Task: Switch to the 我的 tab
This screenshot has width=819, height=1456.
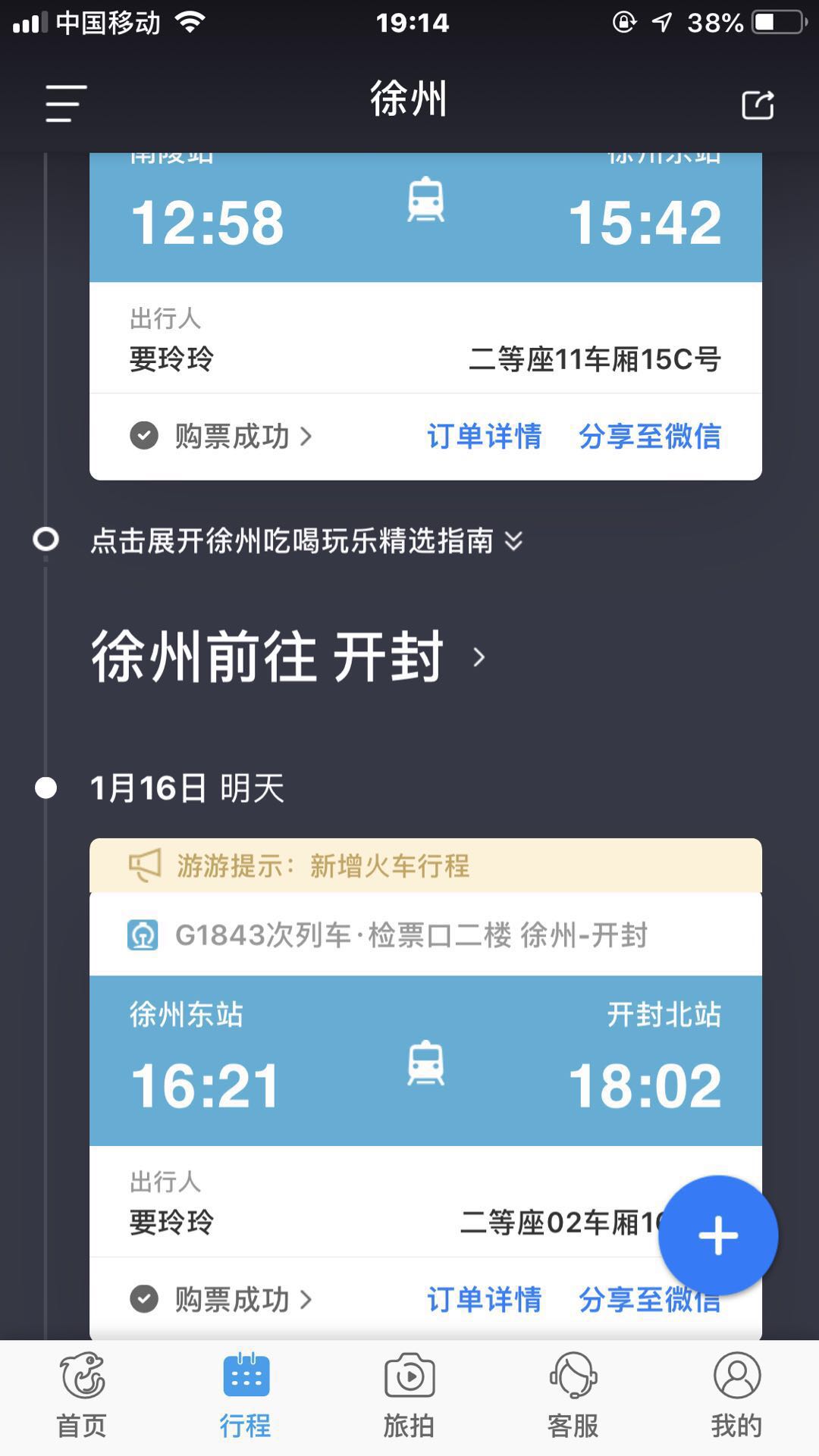Action: (x=736, y=1396)
